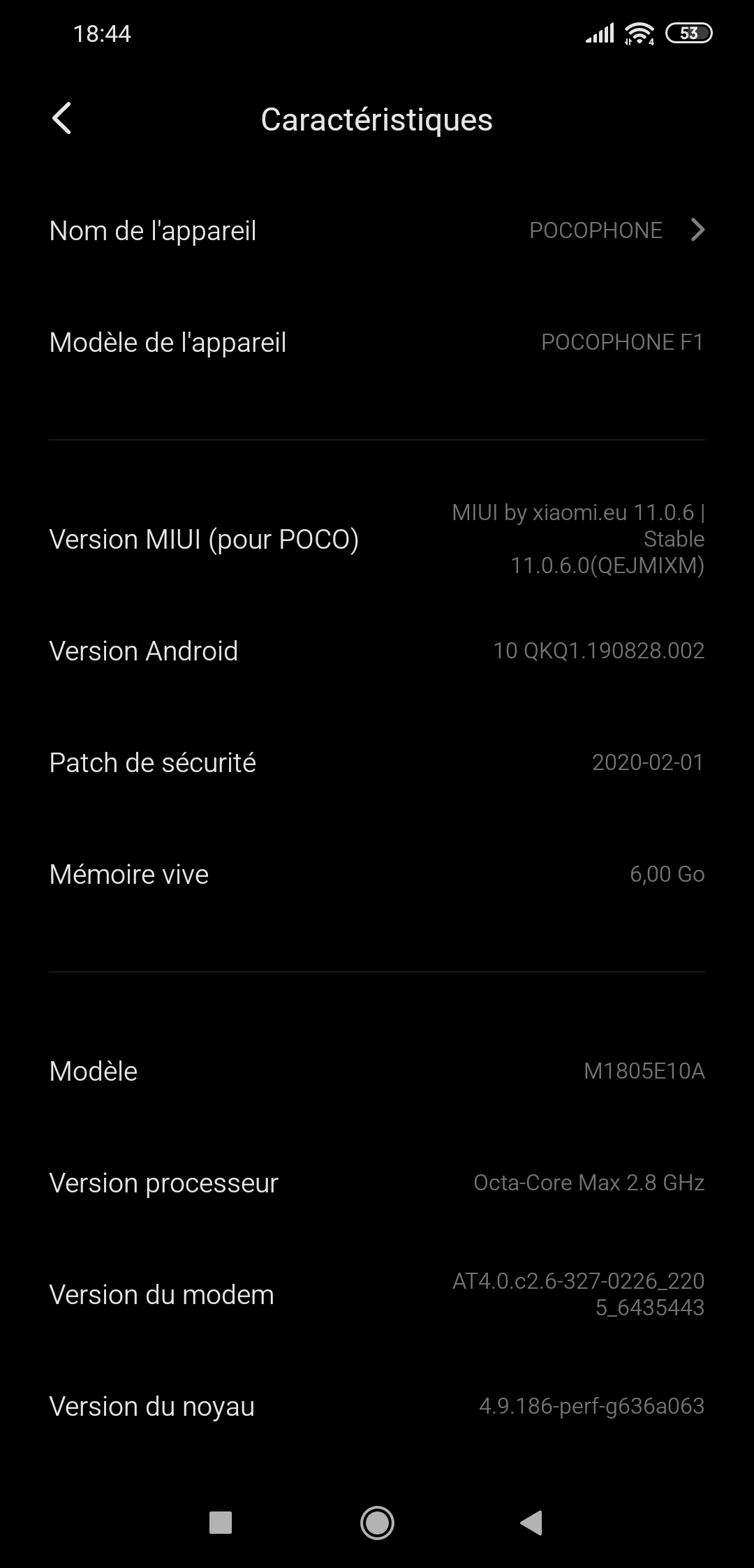Tap the Version MIUI (pour POCO) row
This screenshot has height=1568, width=754.
pos(377,539)
